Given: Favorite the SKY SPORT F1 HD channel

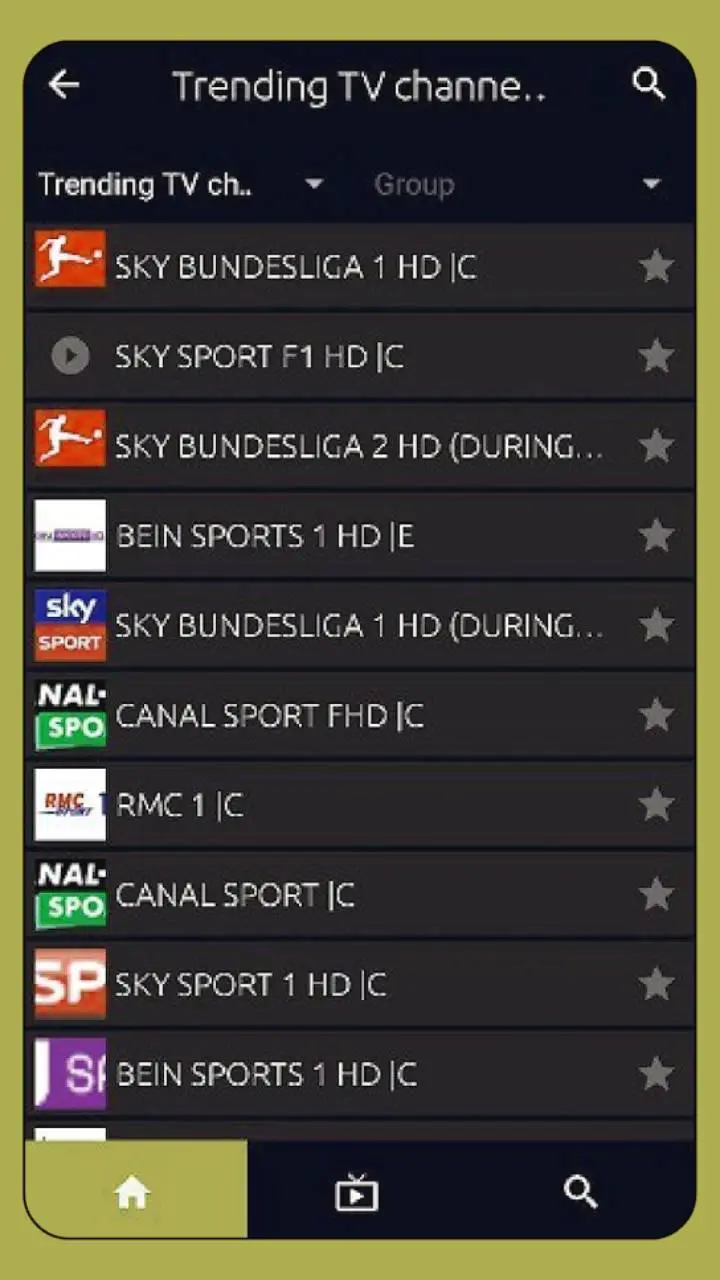Looking at the screenshot, I should [656, 356].
